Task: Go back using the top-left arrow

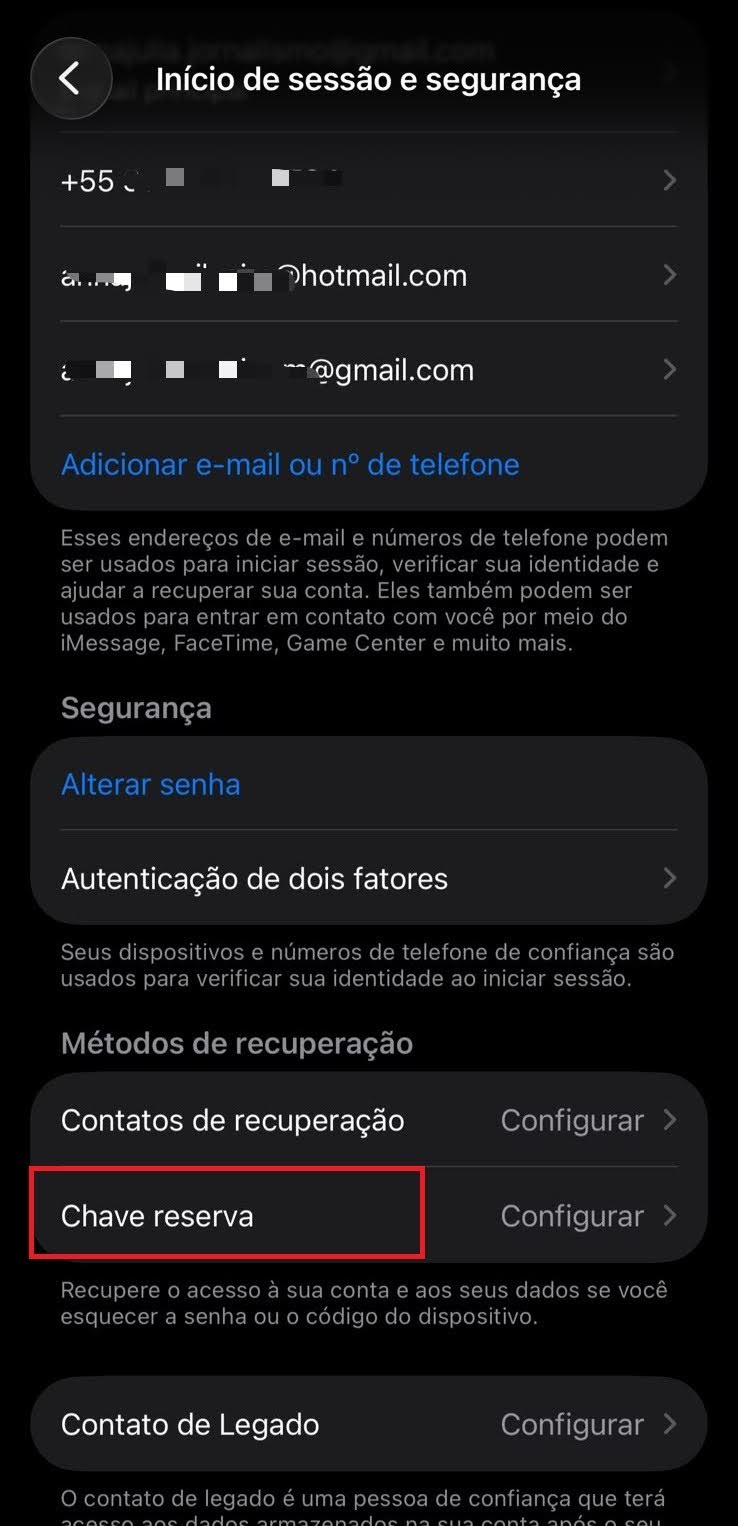Action: point(71,78)
